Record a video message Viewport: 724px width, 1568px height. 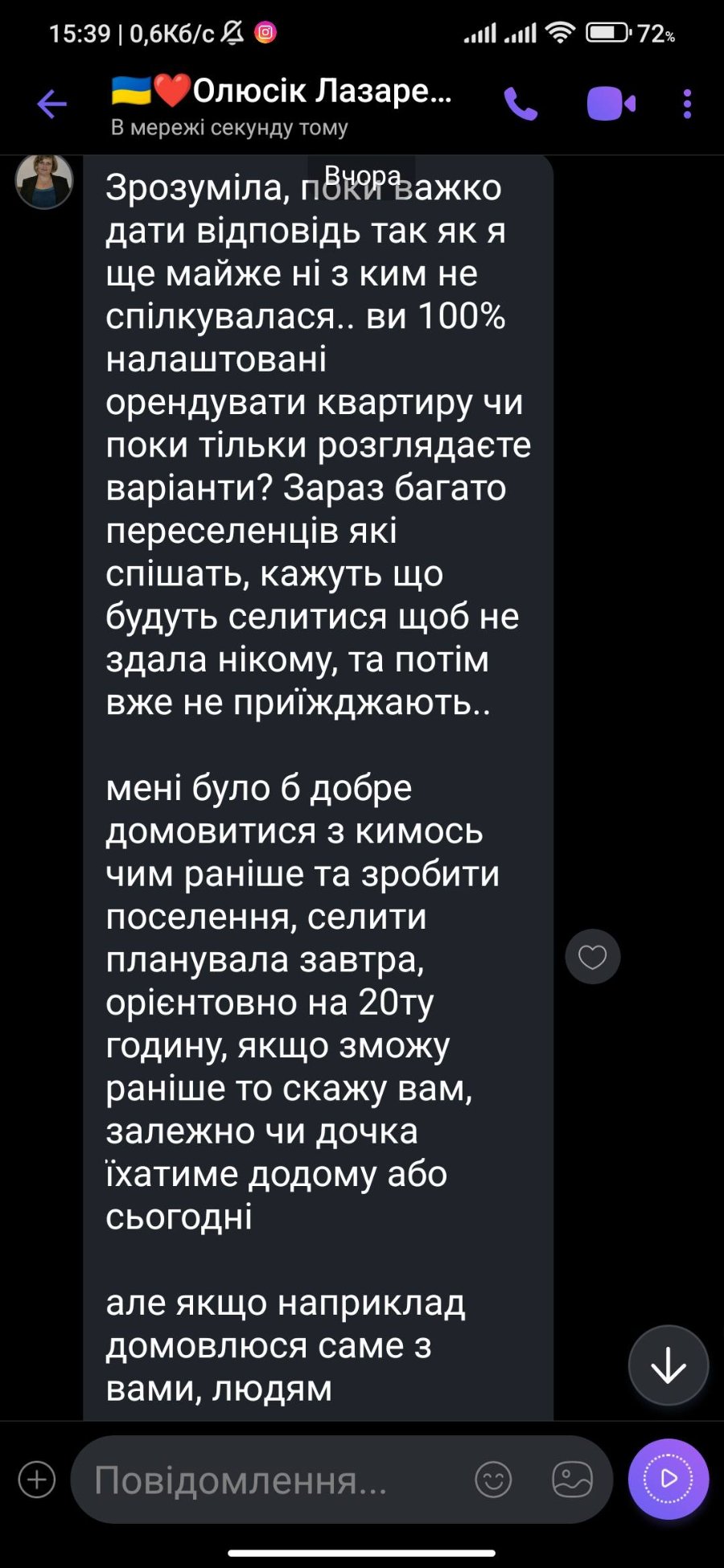tap(668, 1478)
